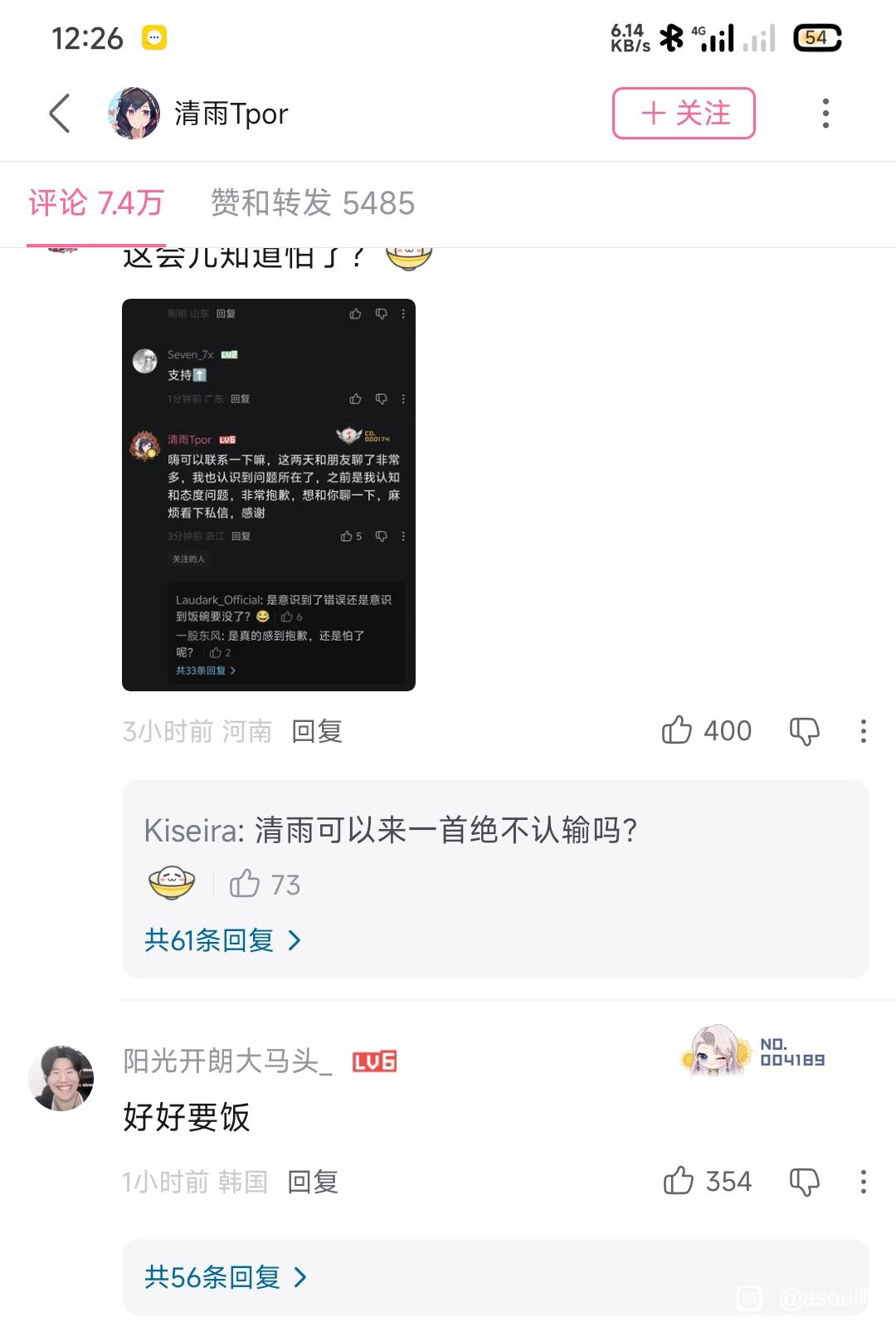Expand 共56条回复 replies
Viewport: 896px width, 1322px height.
tap(225, 1277)
